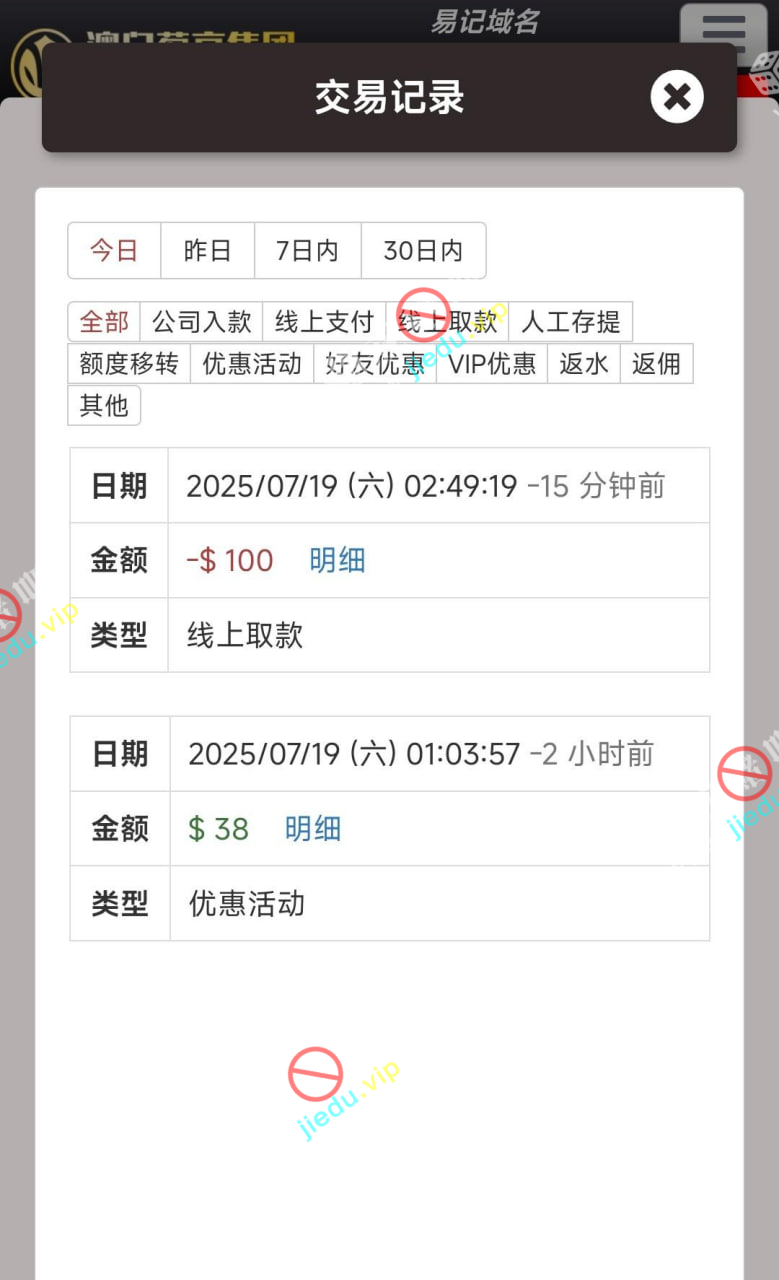Filter by 人工存提

[x=570, y=322]
